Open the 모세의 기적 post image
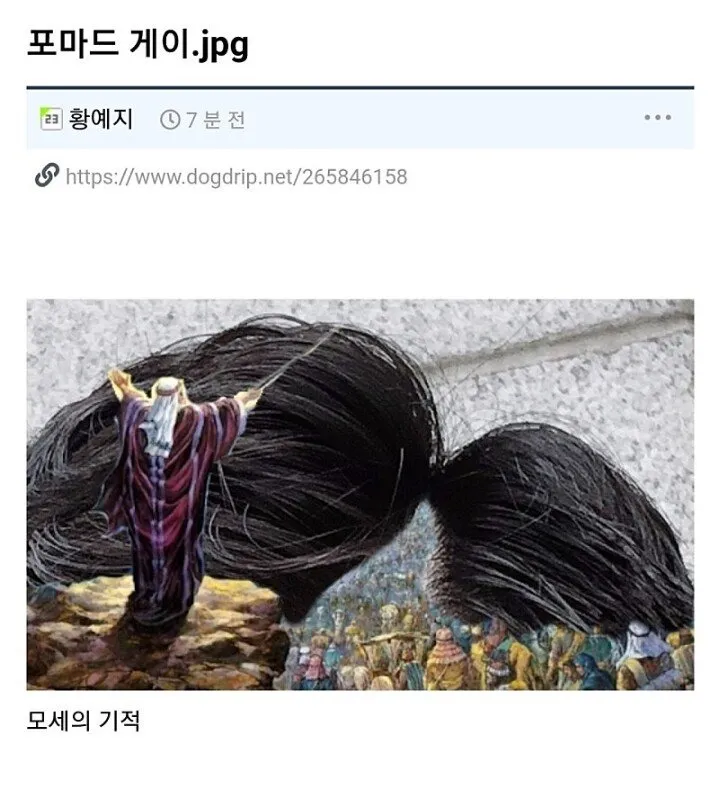Screen dimensions: 719x798 (360, 494)
